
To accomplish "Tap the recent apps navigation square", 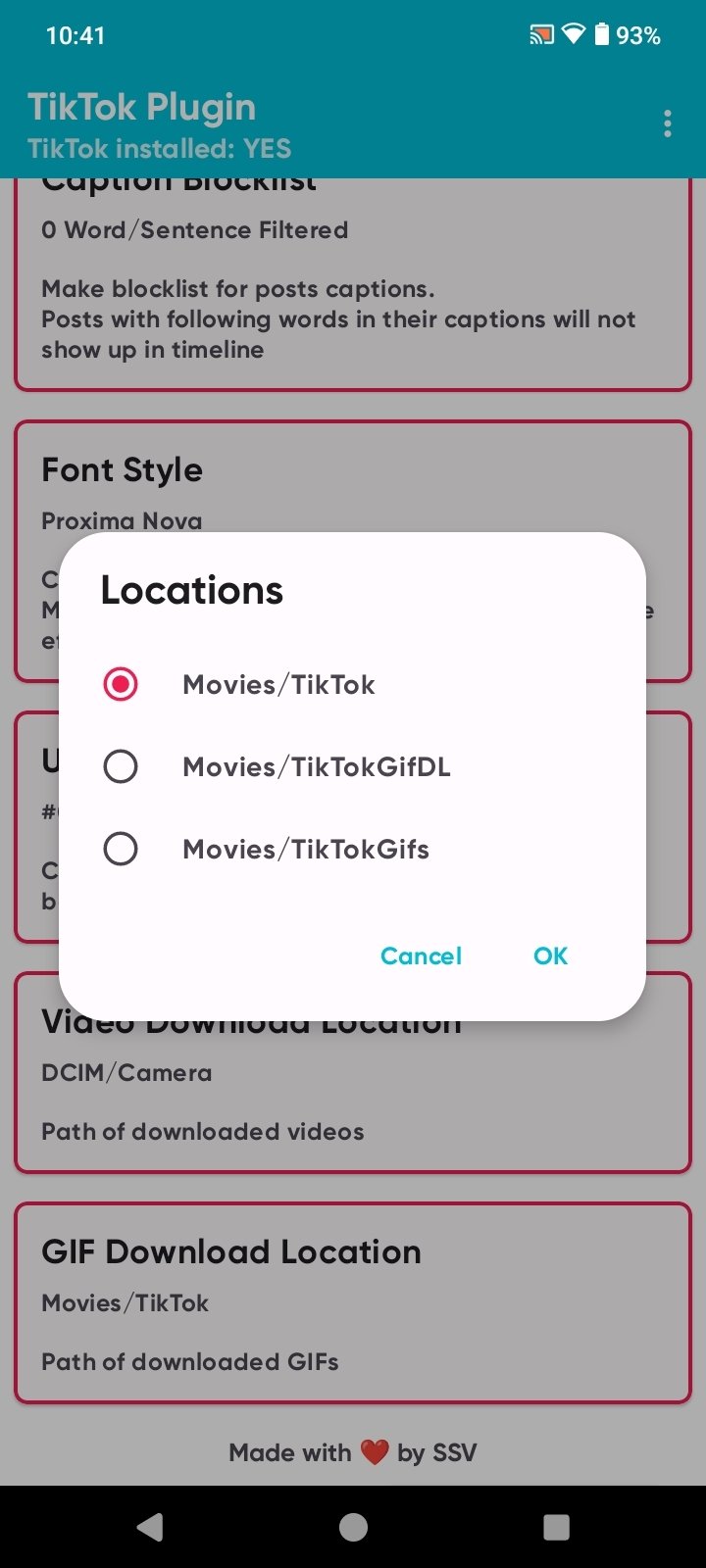I will point(556,1526).
